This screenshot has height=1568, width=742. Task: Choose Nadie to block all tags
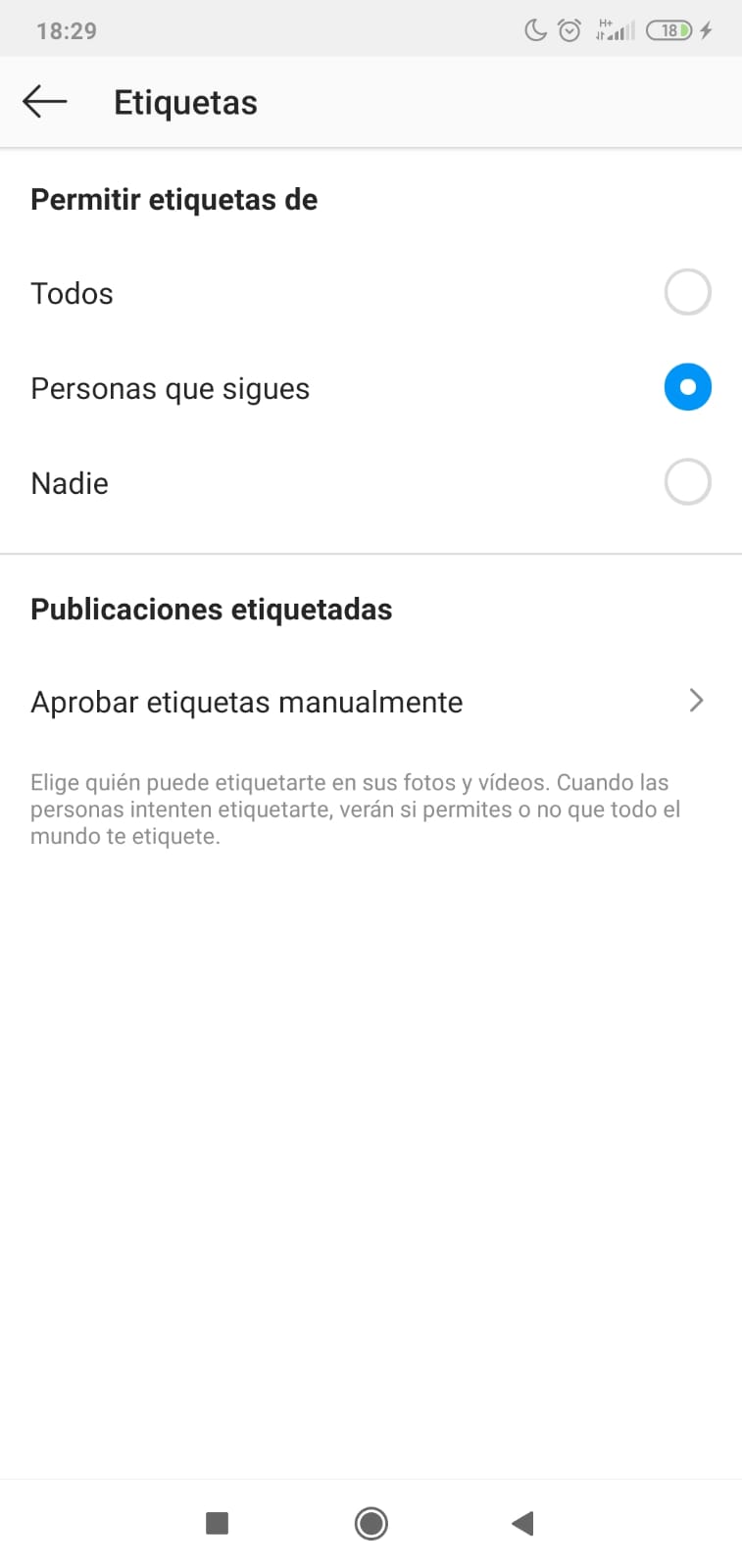pyautogui.click(x=687, y=482)
